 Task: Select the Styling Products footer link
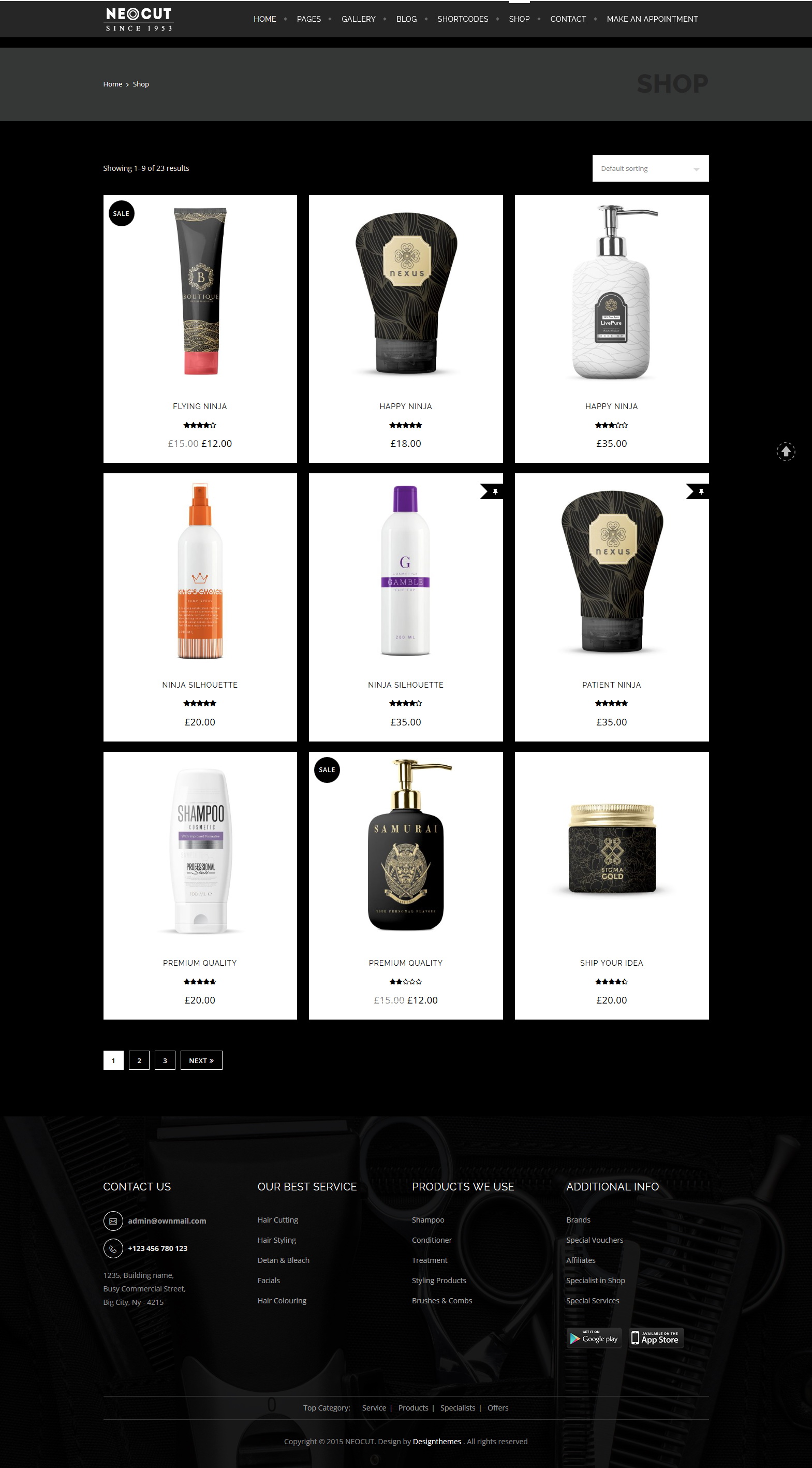438,1280
